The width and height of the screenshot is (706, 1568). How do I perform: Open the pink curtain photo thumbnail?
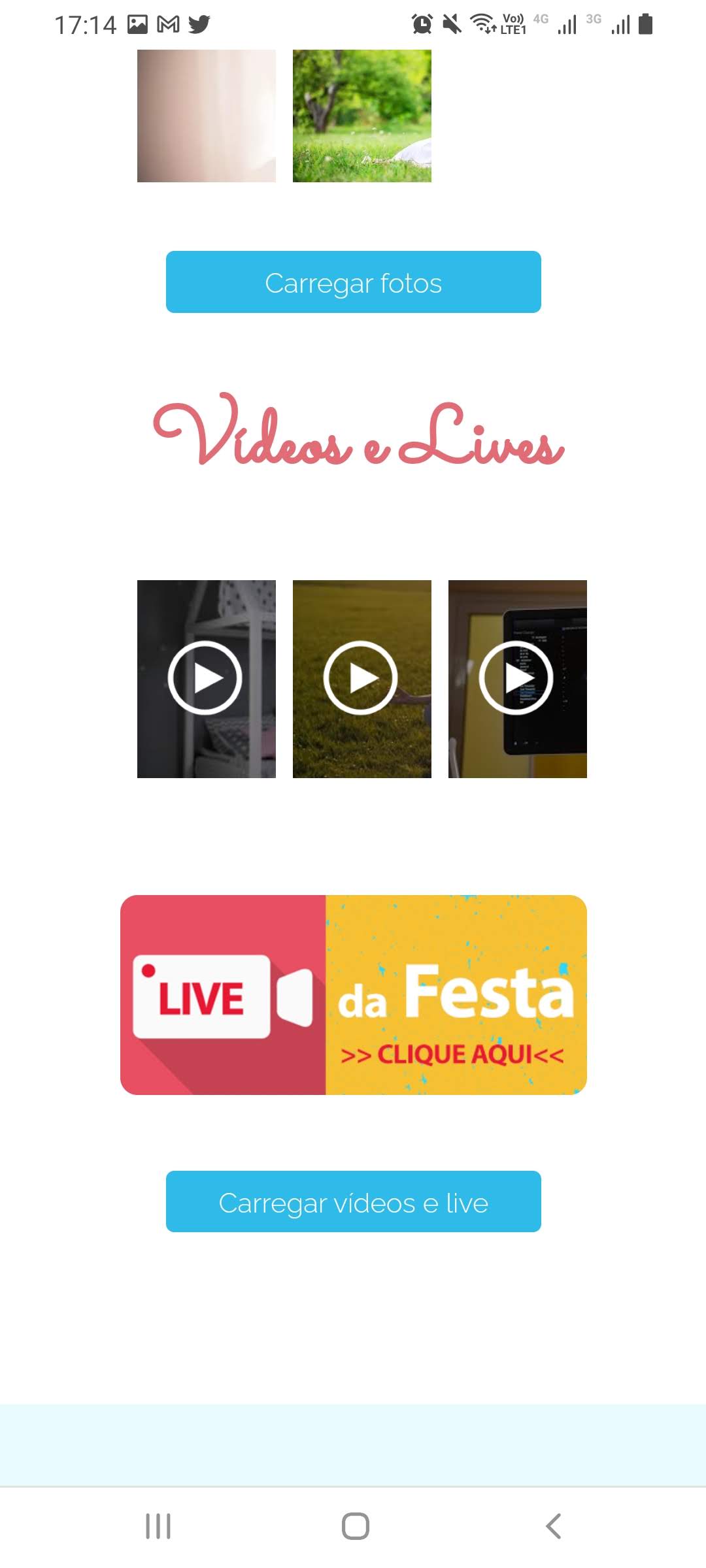[206, 116]
